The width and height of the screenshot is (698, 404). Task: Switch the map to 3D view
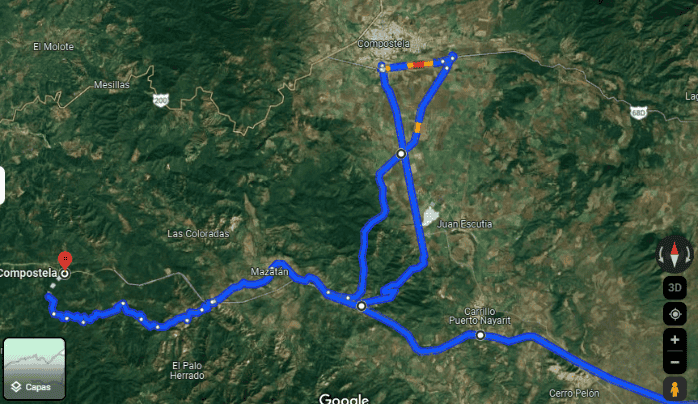pyautogui.click(x=675, y=287)
